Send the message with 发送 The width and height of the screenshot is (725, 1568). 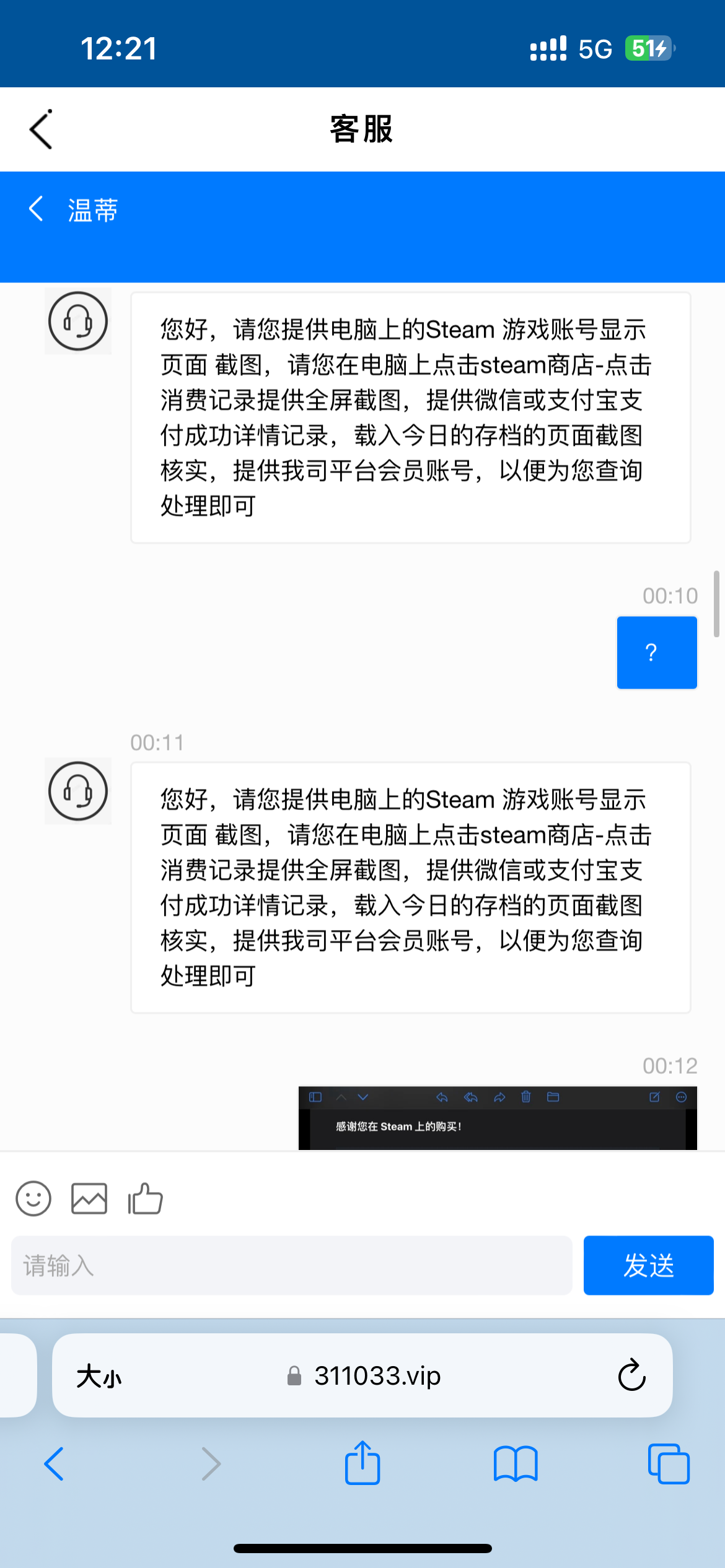[648, 1265]
